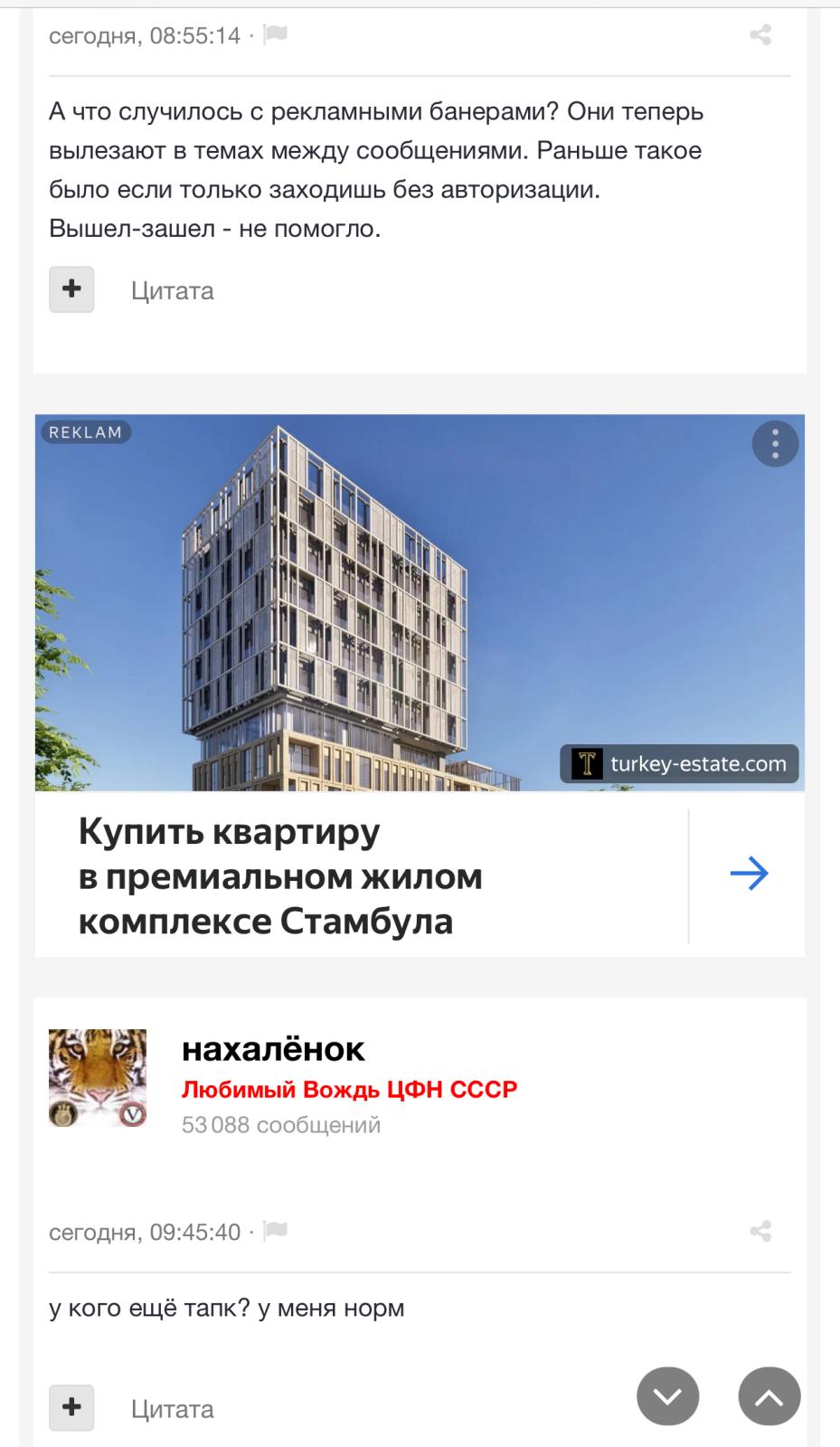
Task: Flag the 09:45:40 post
Action: point(275,1231)
